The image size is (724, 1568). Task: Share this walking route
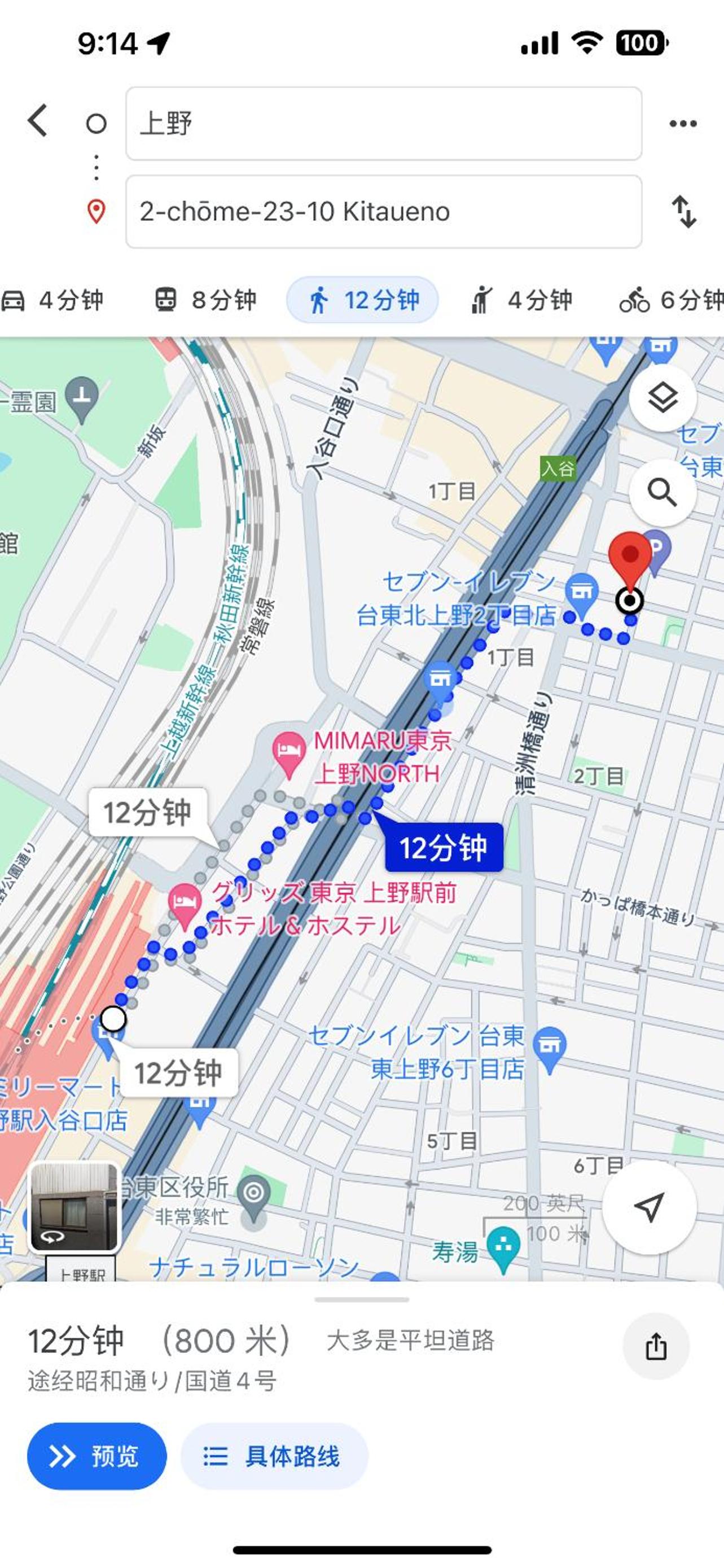655,1346
